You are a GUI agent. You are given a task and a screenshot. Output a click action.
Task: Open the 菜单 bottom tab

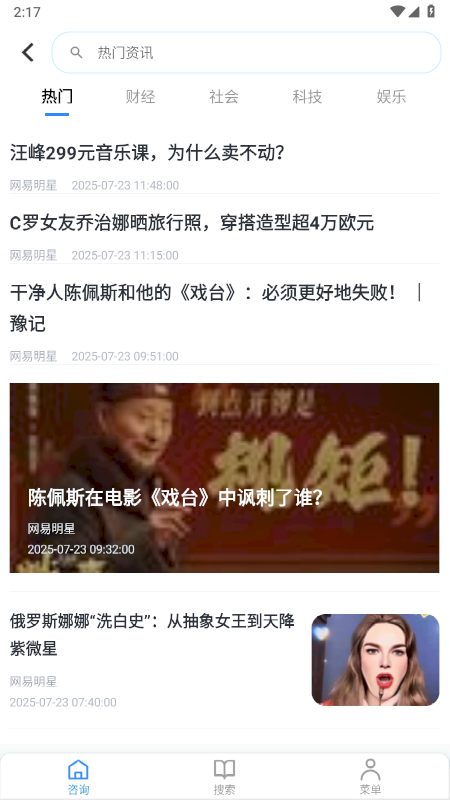coord(370,776)
